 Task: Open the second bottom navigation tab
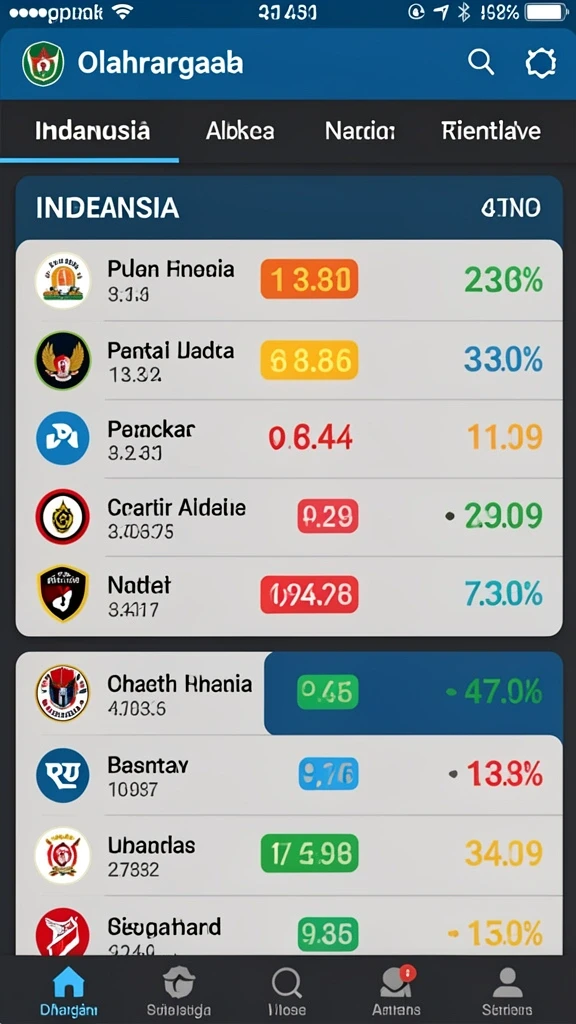[x=178, y=990]
